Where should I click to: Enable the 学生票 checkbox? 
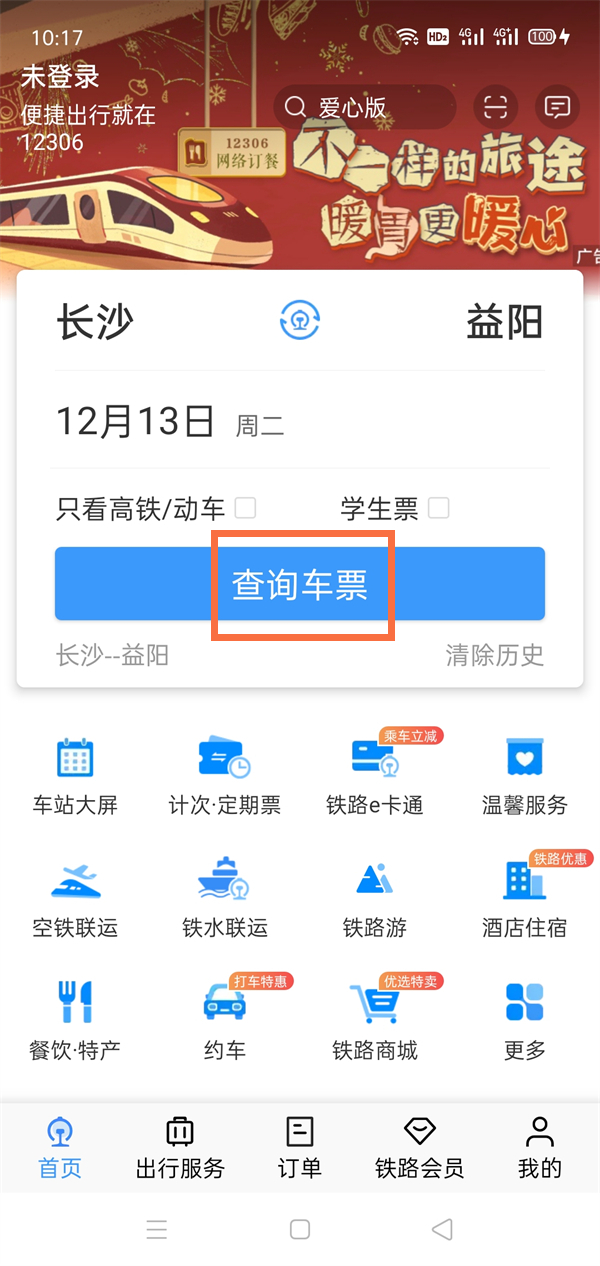click(x=438, y=508)
